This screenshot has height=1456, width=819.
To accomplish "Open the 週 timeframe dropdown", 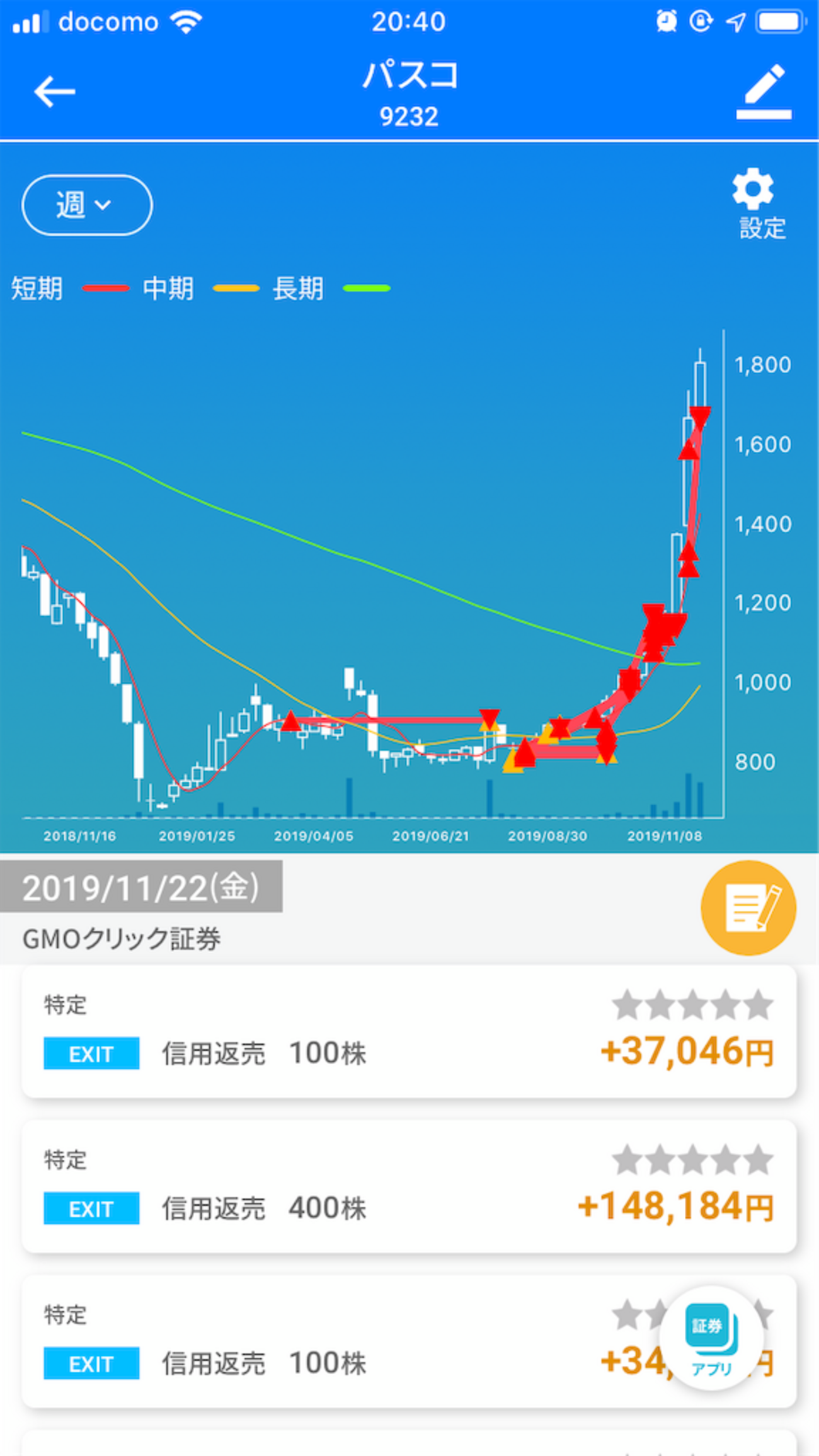I will [87, 205].
